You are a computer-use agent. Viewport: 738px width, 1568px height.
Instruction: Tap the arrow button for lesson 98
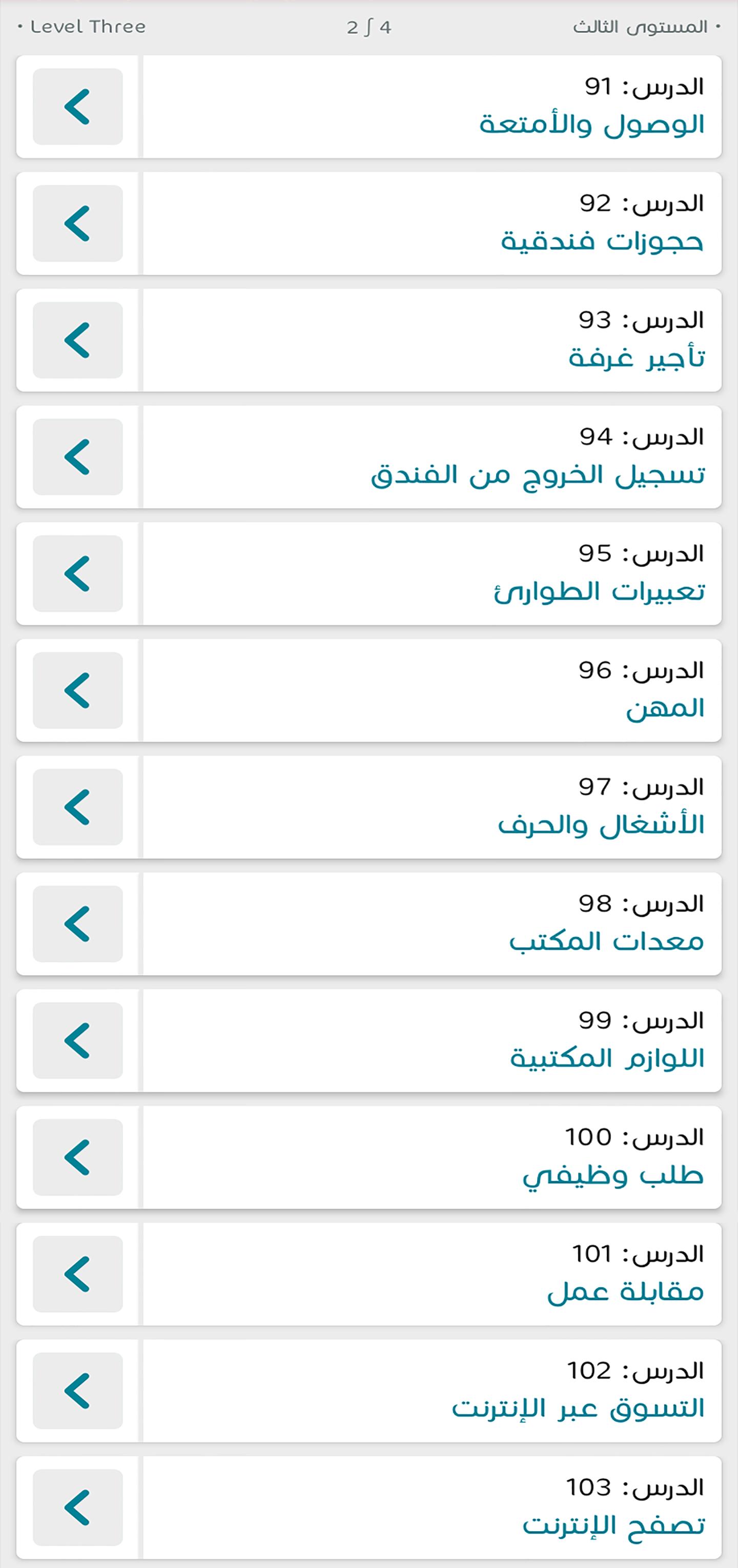click(77, 923)
